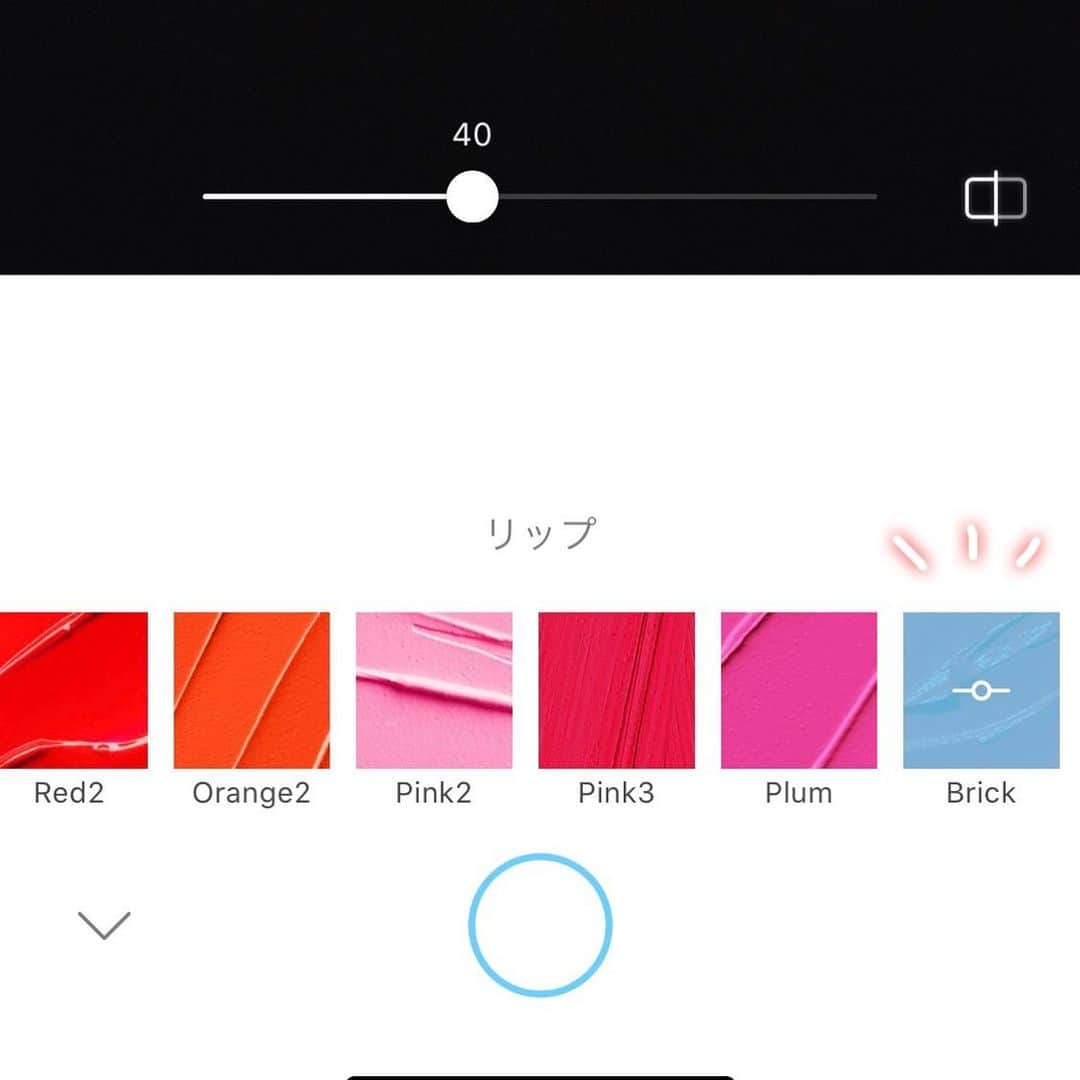Screen dimensions: 1080x1080
Task: Collapse the lip panel with the down chevron
Action: [x=104, y=925]
